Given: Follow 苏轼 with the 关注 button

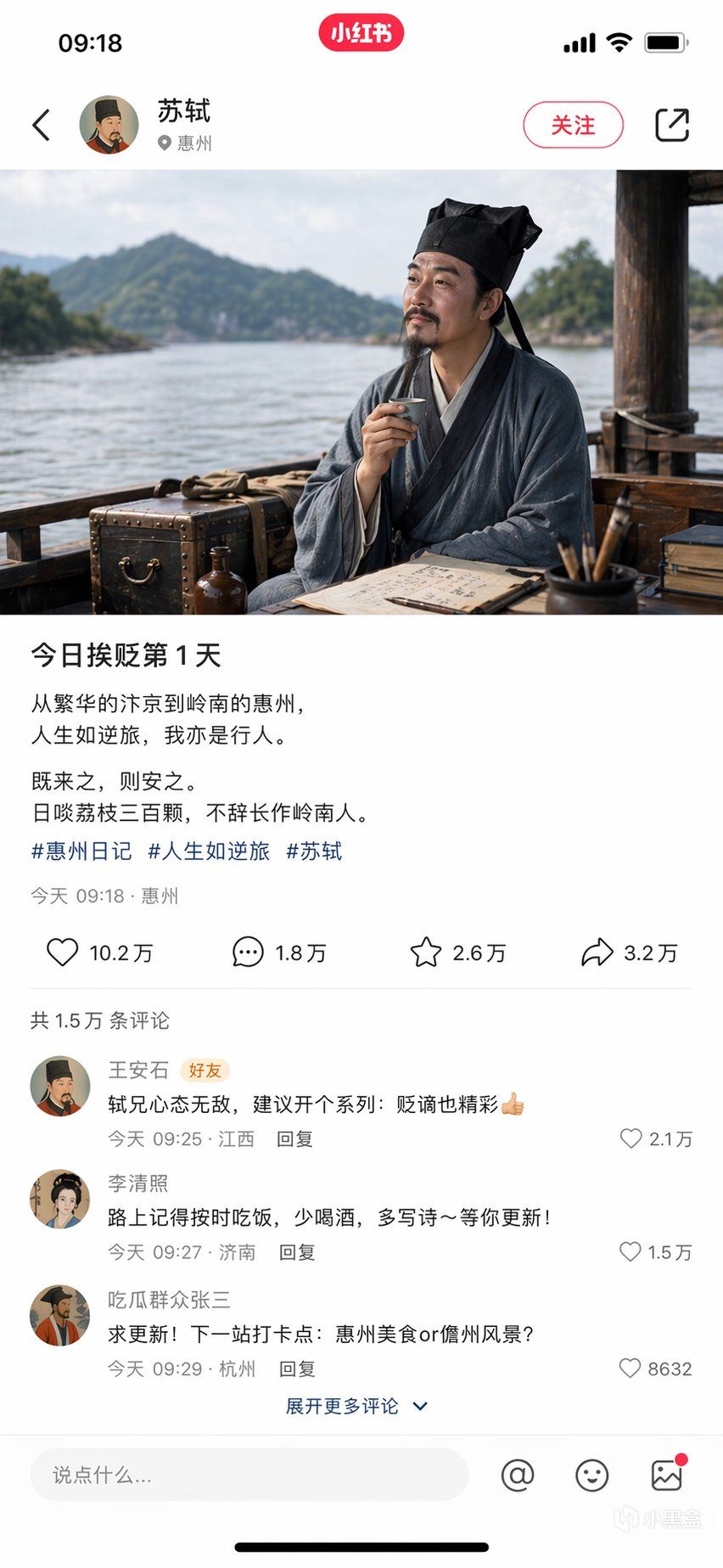Looking at the screenshot, I should [x=573, y=125].
